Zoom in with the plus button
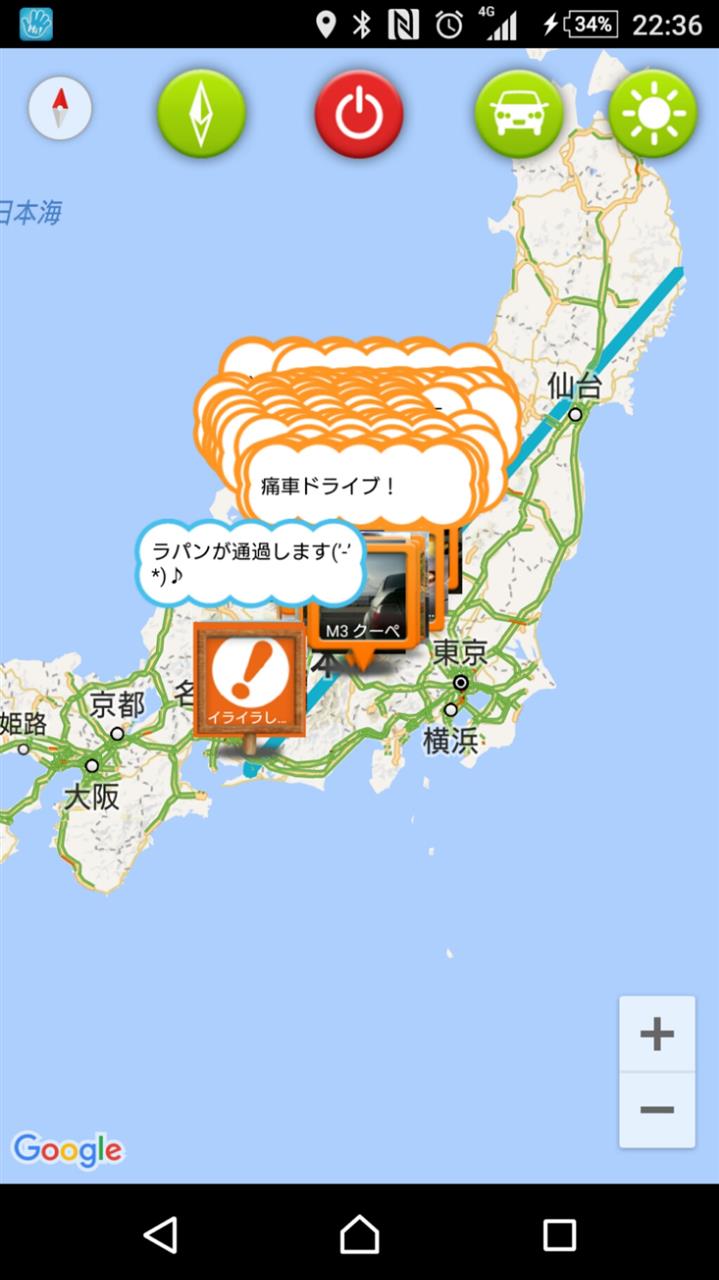This screenshot has height=1280, width=719. [x=657, y=1034]
